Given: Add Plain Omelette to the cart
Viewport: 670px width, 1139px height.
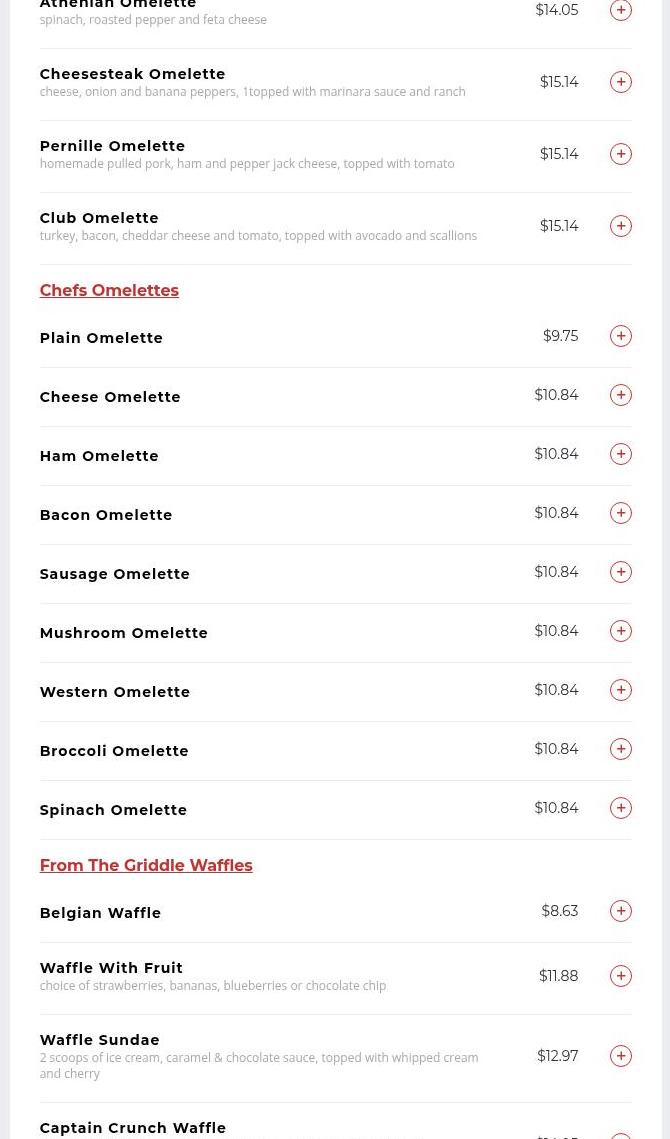Looking at the screenshot, I should pos(621,336).
